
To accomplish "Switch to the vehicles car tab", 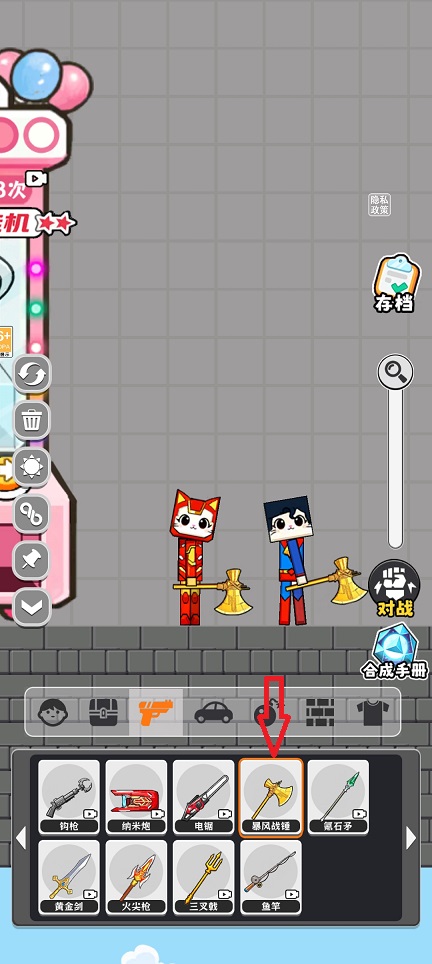I will 213,712.
